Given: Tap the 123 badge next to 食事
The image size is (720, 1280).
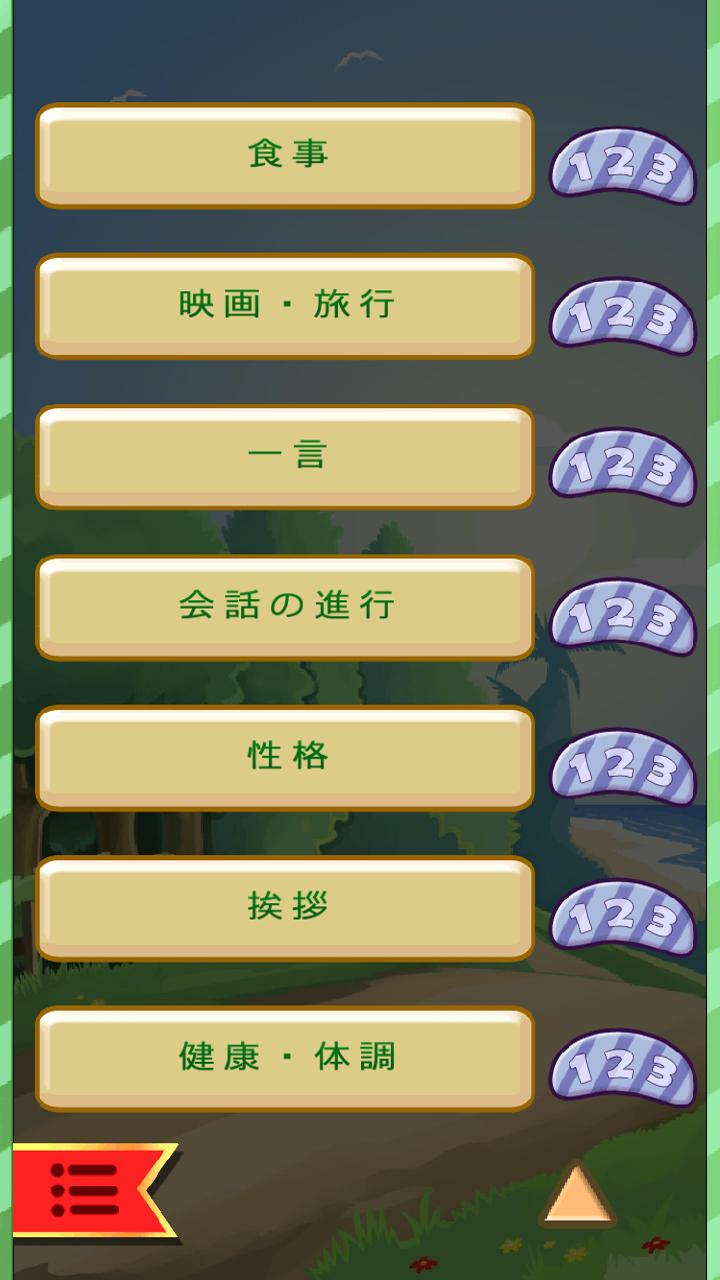Looking at the screenshot, I should 622,165.
